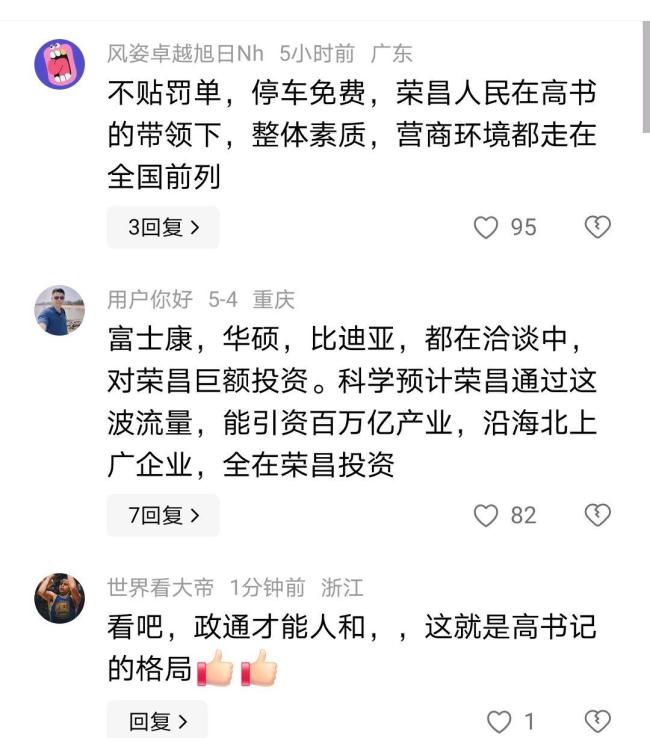Open 世界看大帝's profile avatar

click(x=59, y=598)
